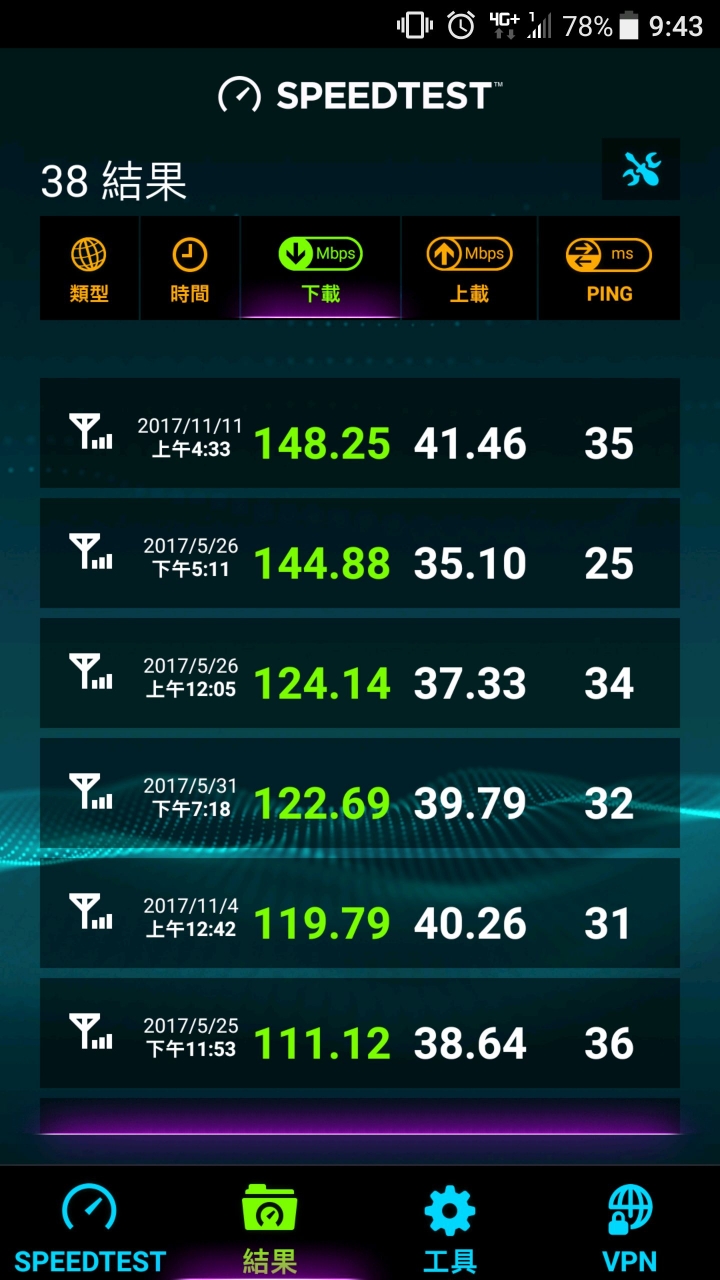View the 2017/11/4 上午12:42 result details
Image resolution: width=720 pixels, height=1280 pixels.
(x=360, y=913)
